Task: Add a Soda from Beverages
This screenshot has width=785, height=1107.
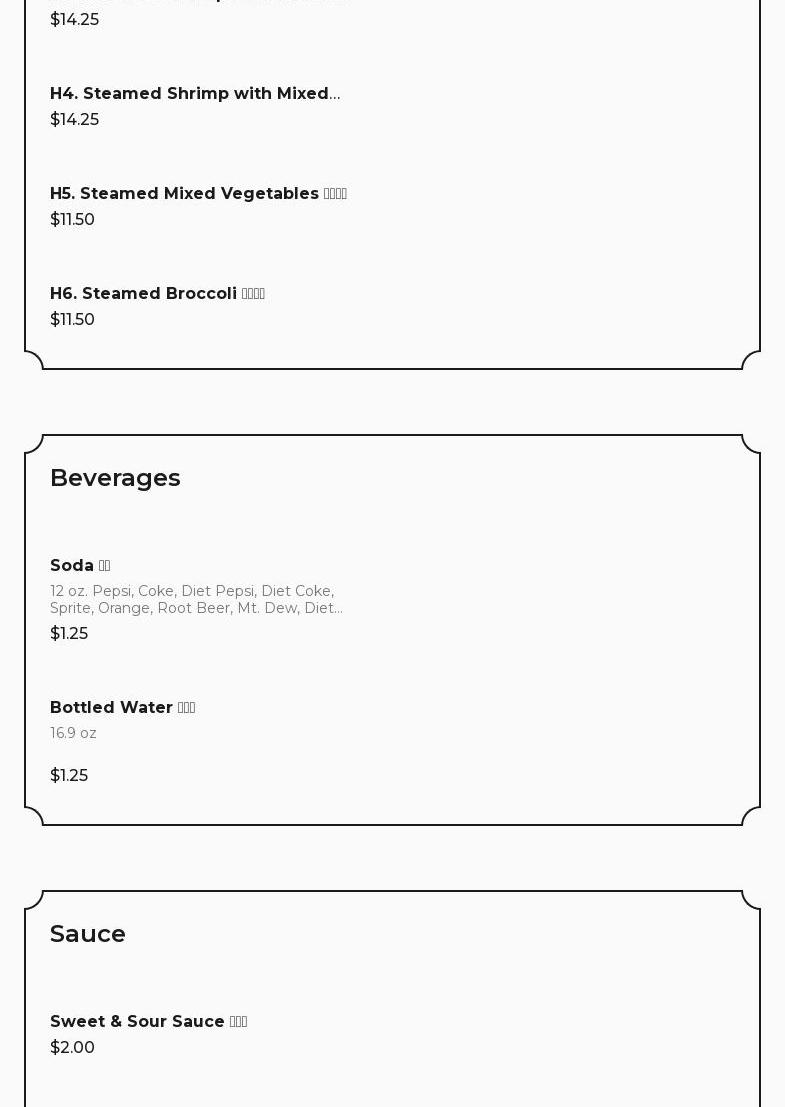Action: pyautogui.click(x=80, y=566)
